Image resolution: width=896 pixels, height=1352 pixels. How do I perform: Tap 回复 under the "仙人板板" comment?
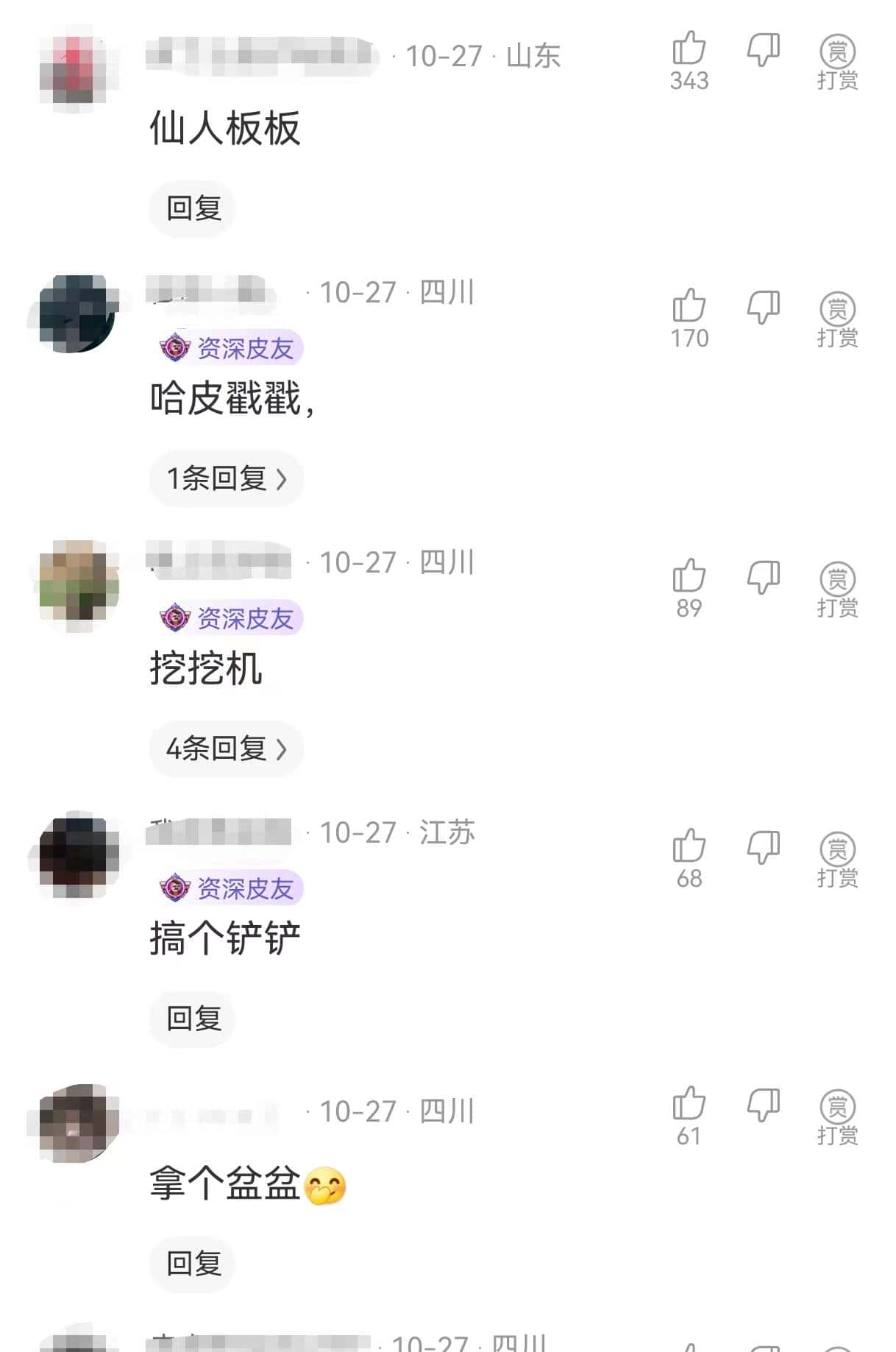point(192,208)
